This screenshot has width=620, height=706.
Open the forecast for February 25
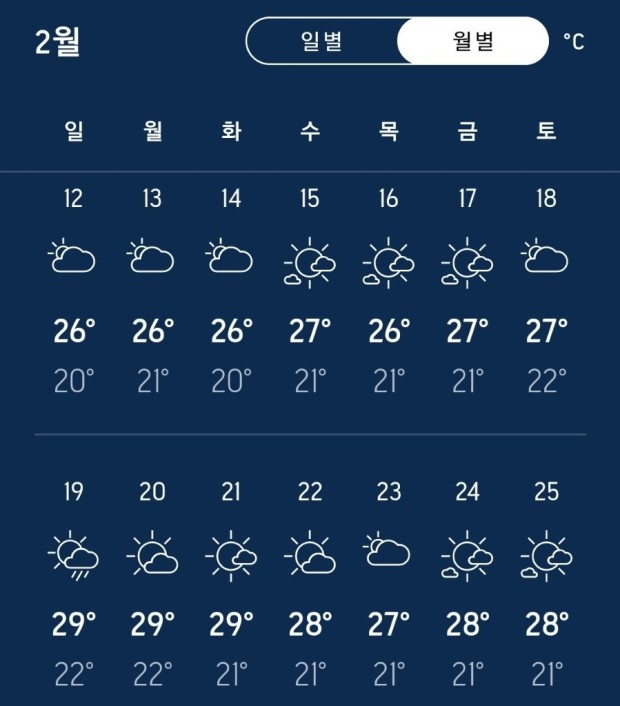click(x=546, y=583)
